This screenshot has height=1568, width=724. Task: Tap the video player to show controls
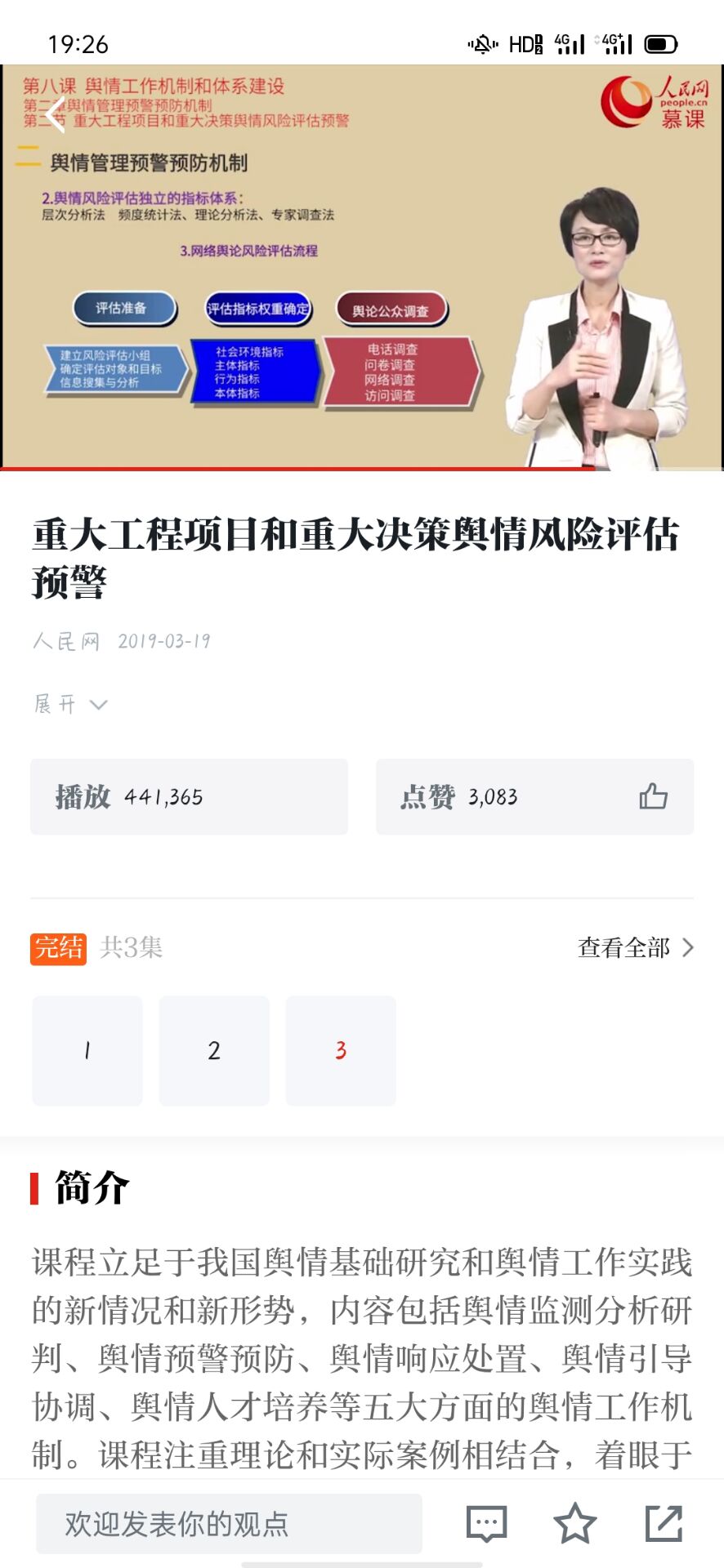(x=362, y=268)
